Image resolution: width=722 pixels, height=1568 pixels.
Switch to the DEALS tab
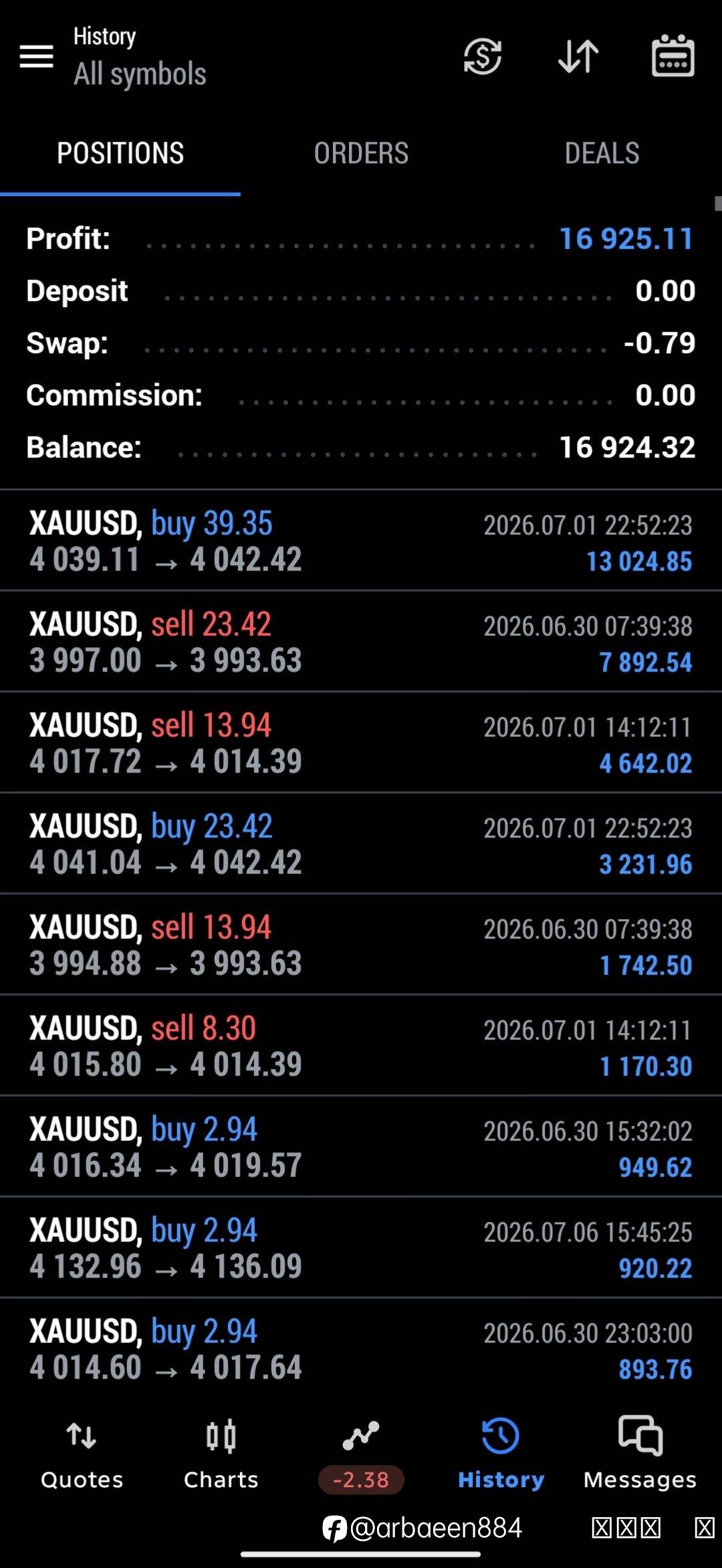602,153
